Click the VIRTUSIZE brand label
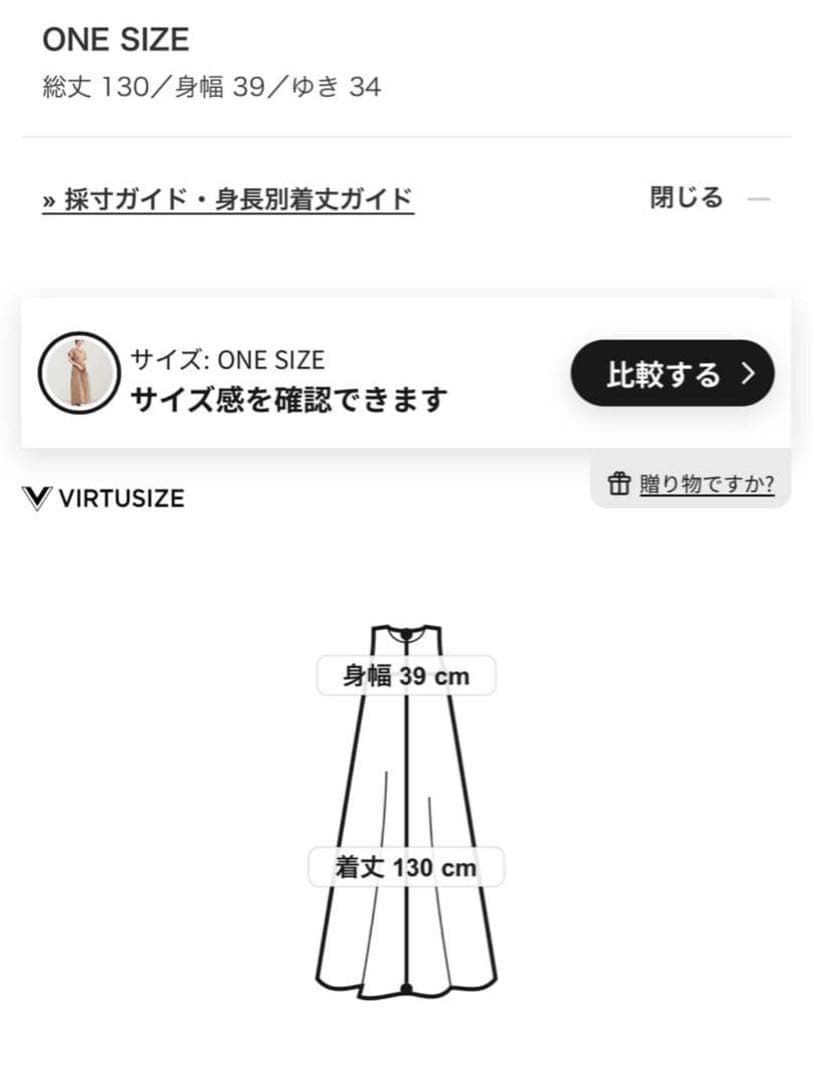This screenshot has width=814, height=1080. (x=120, y=497)
